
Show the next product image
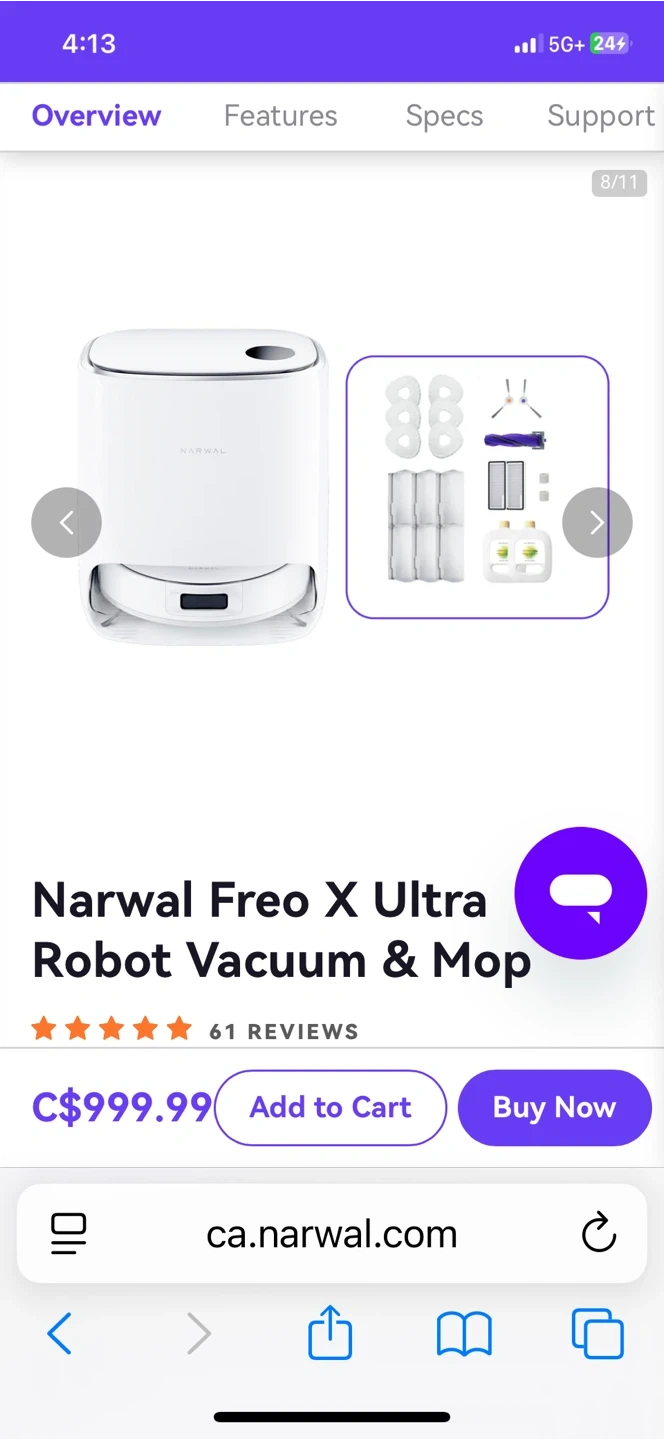tap(597, 522)
